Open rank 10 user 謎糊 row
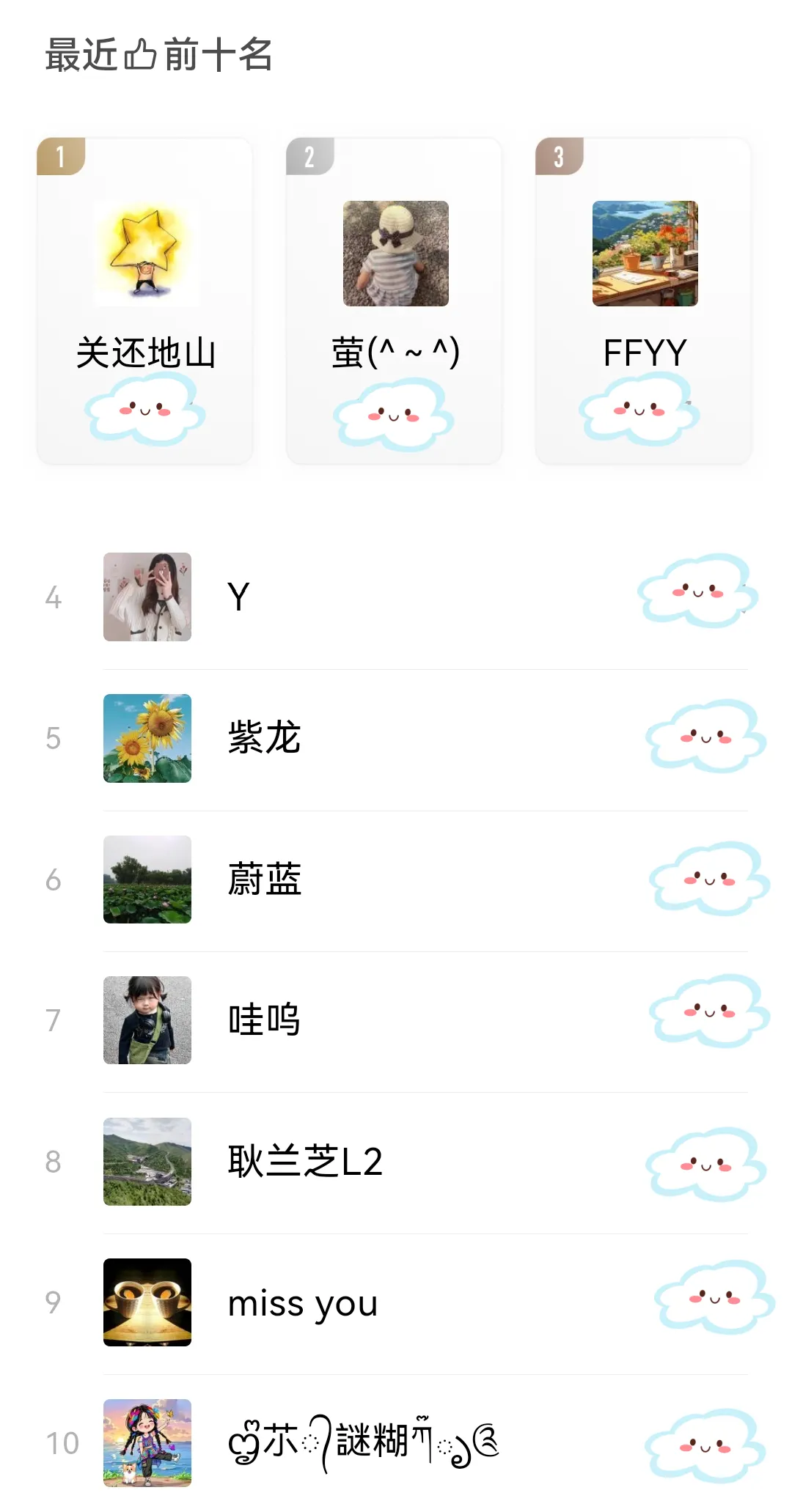Image resolution: width=792 pixels, height=1512 pixels. coord(396,1443)
